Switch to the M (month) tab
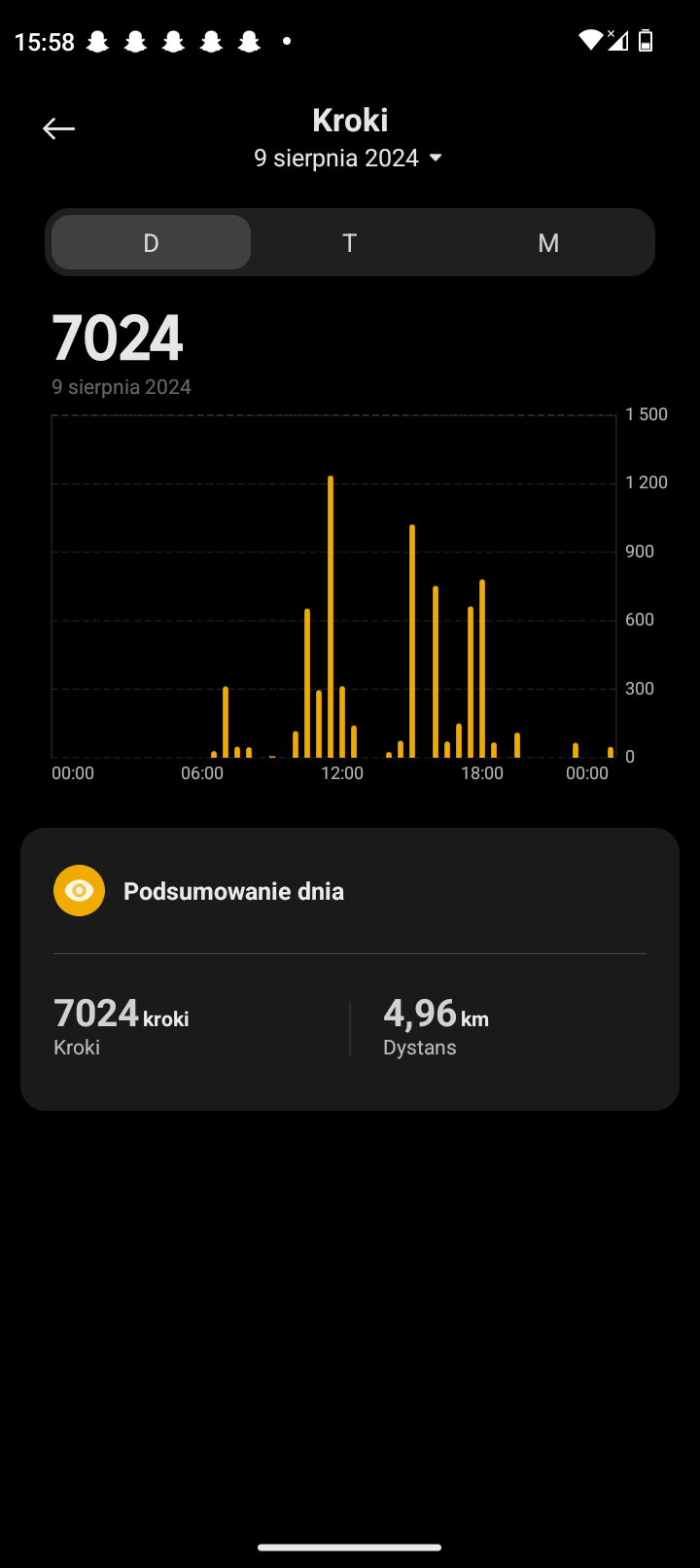Screen dimensions: 700x1568 [x=548, y=242]
